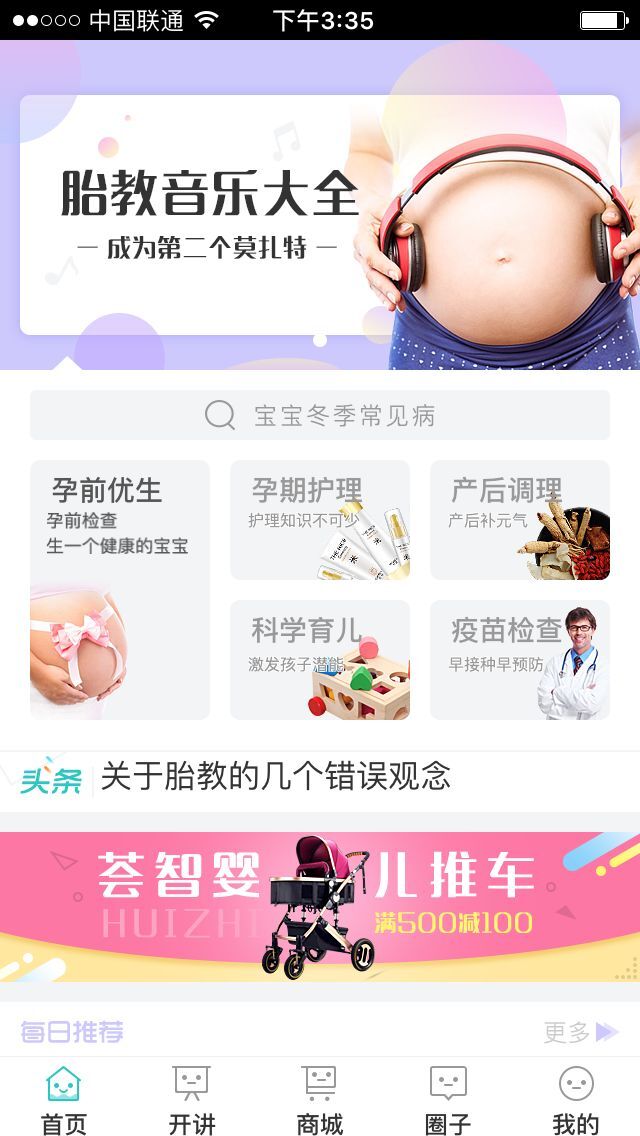Viewport: 640px width, 1136px height.
Task: Go to the 首页 tab
Action: pyautogui.click(x=64, y=1098)
